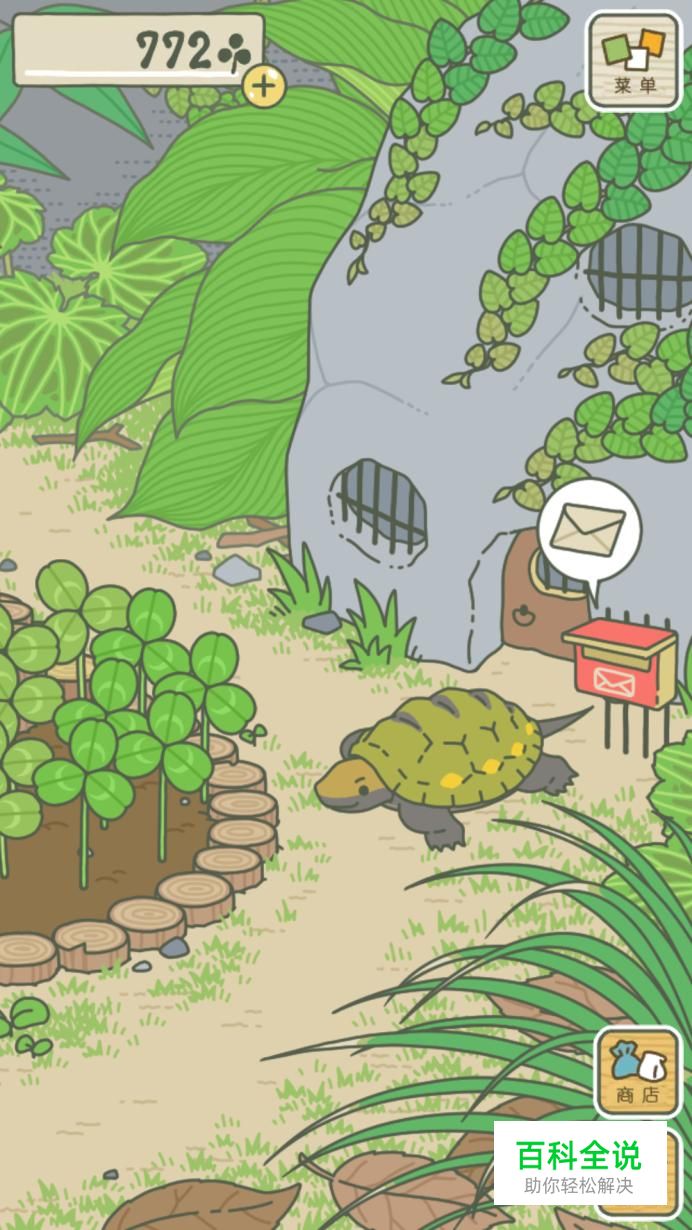Tap the plus button to add clovers
Image resolution: width=692 pixels, height=1230 pixels.
tap(263, 86)
